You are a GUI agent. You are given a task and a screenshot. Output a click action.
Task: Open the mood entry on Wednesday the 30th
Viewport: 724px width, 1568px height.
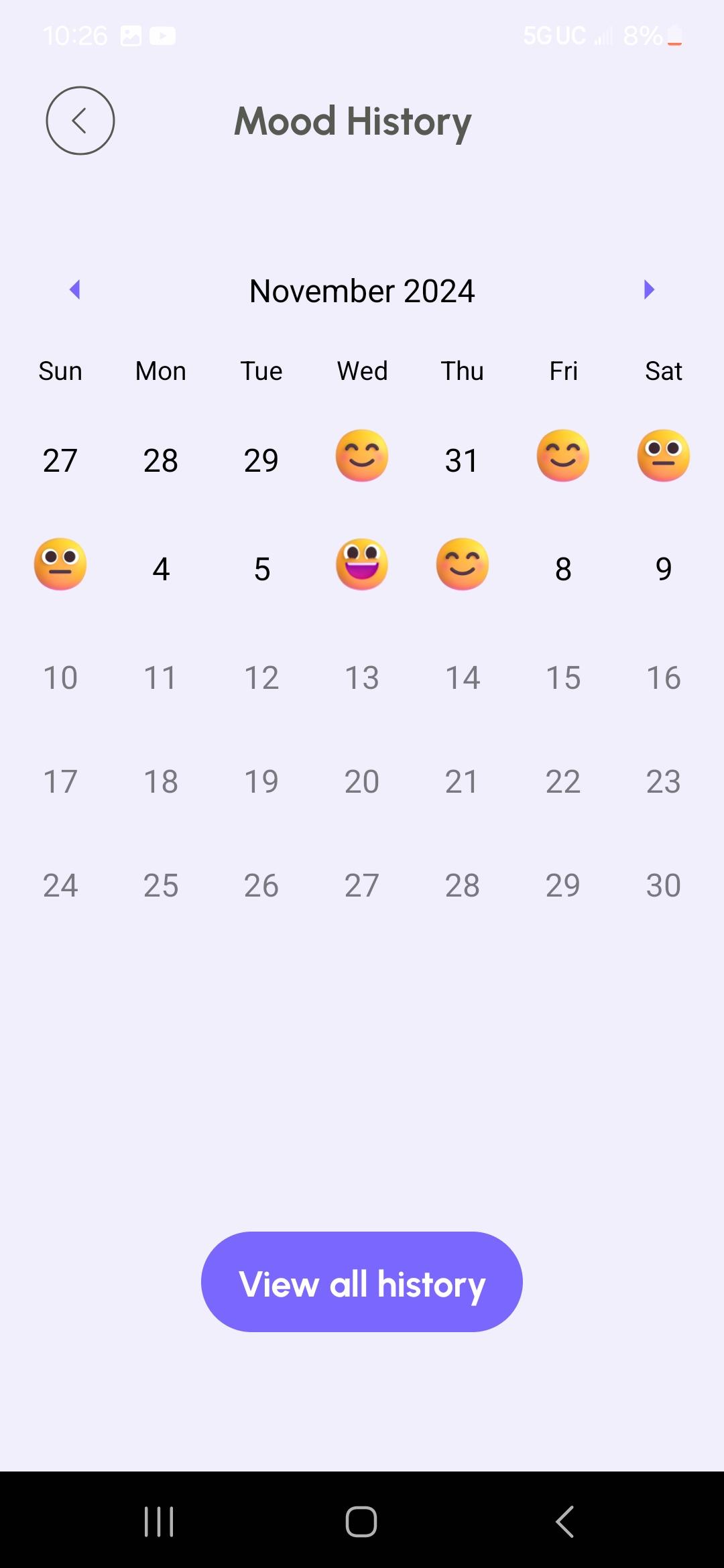pos(361,456)
